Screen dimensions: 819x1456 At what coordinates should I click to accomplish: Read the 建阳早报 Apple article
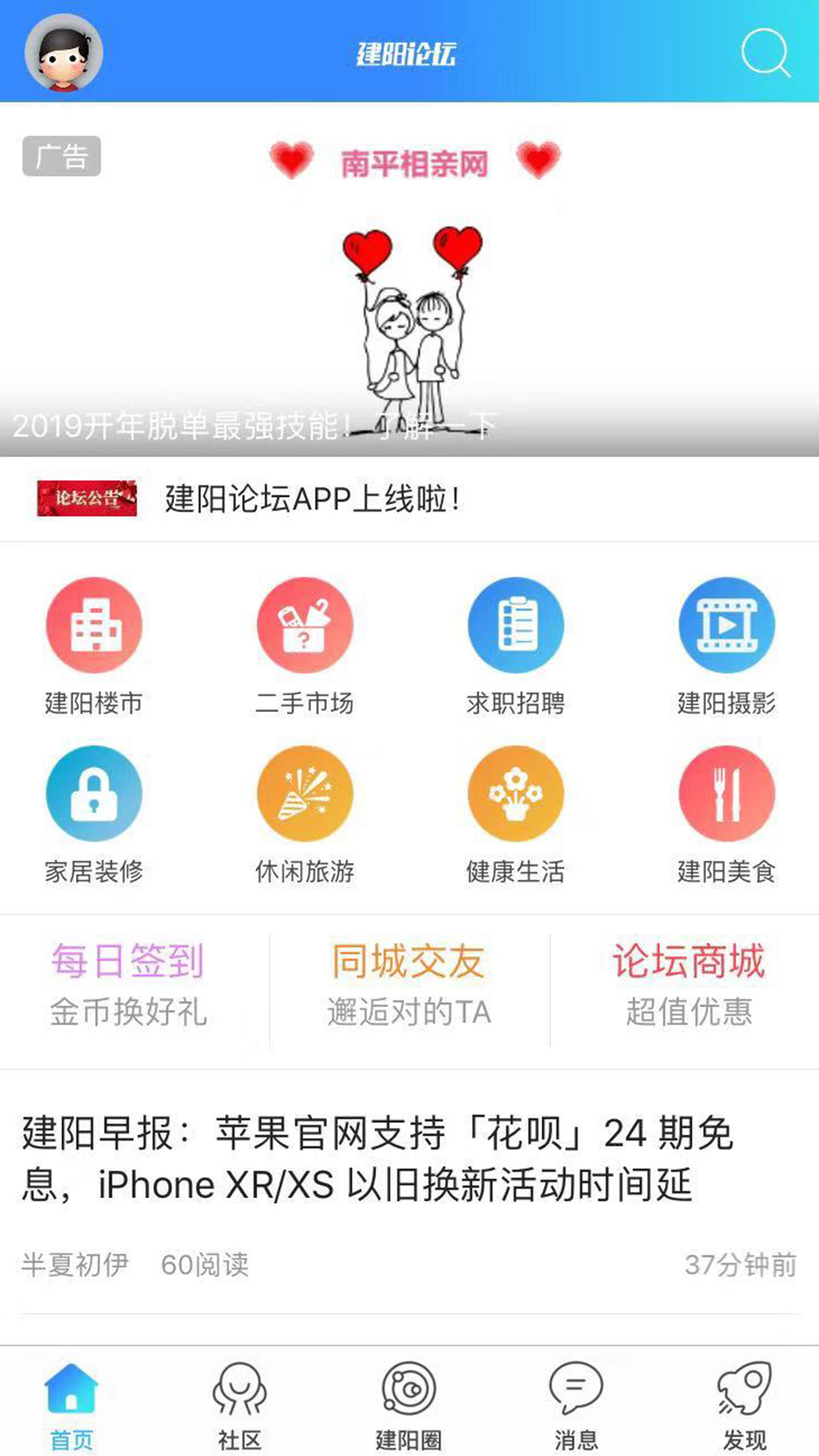pyautogui.click(x=379, y=1159)
